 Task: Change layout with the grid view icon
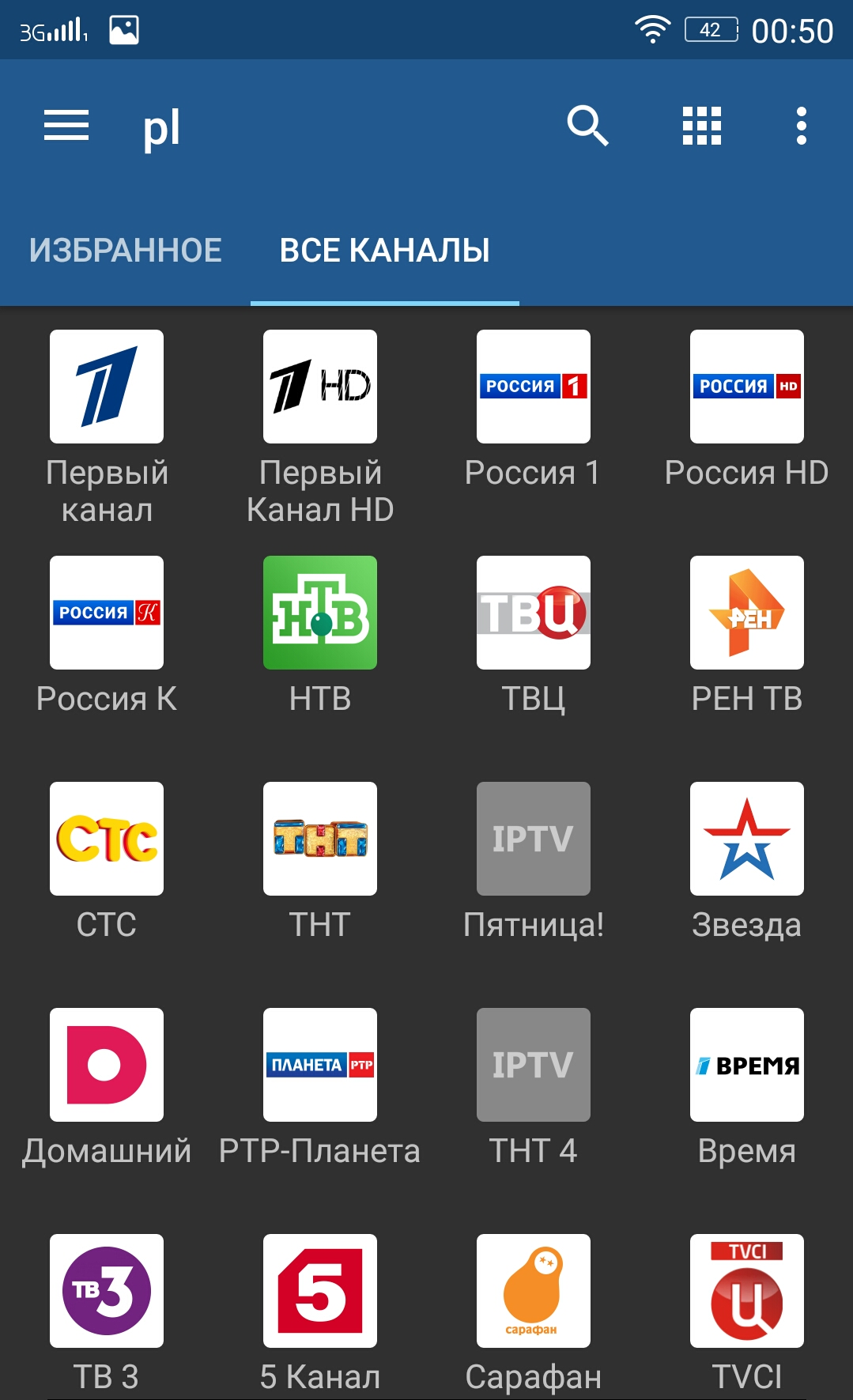pyautogui.click(x=702, y=126)
